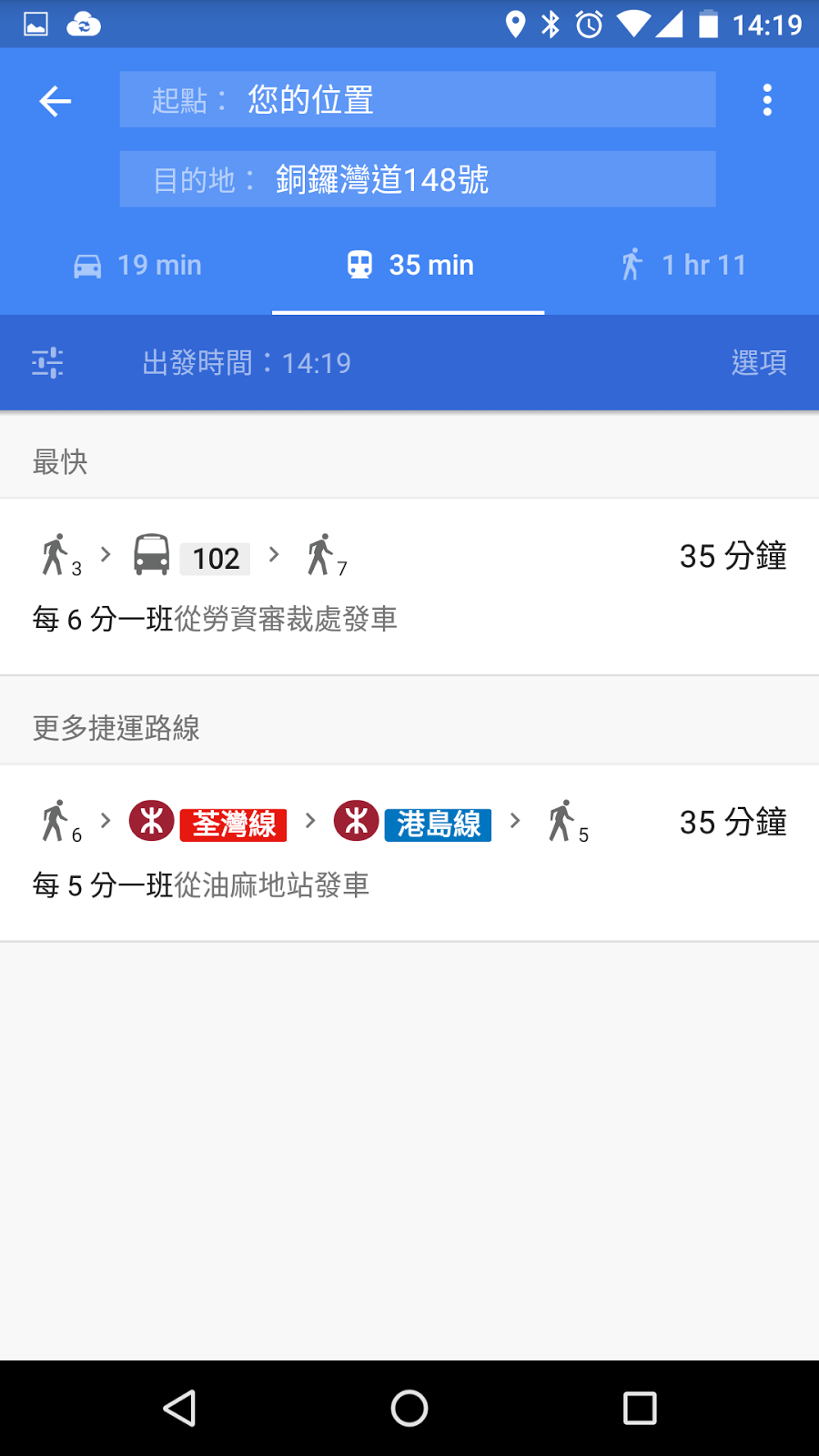Switch to the walking tab 1 hr 11
Screen dimensions: 819x1456
682,265
